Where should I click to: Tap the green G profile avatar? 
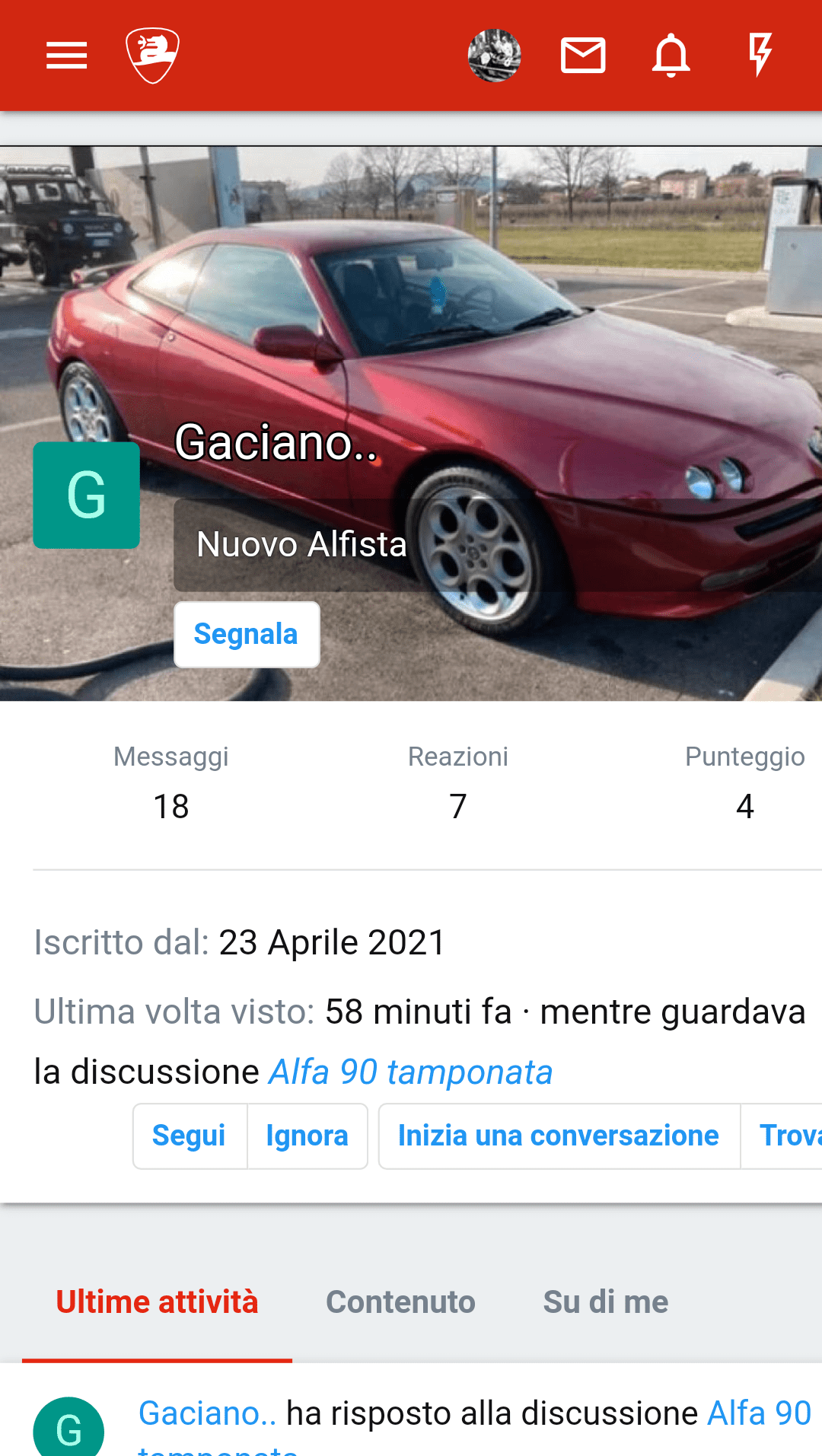(x=86, y=495)
